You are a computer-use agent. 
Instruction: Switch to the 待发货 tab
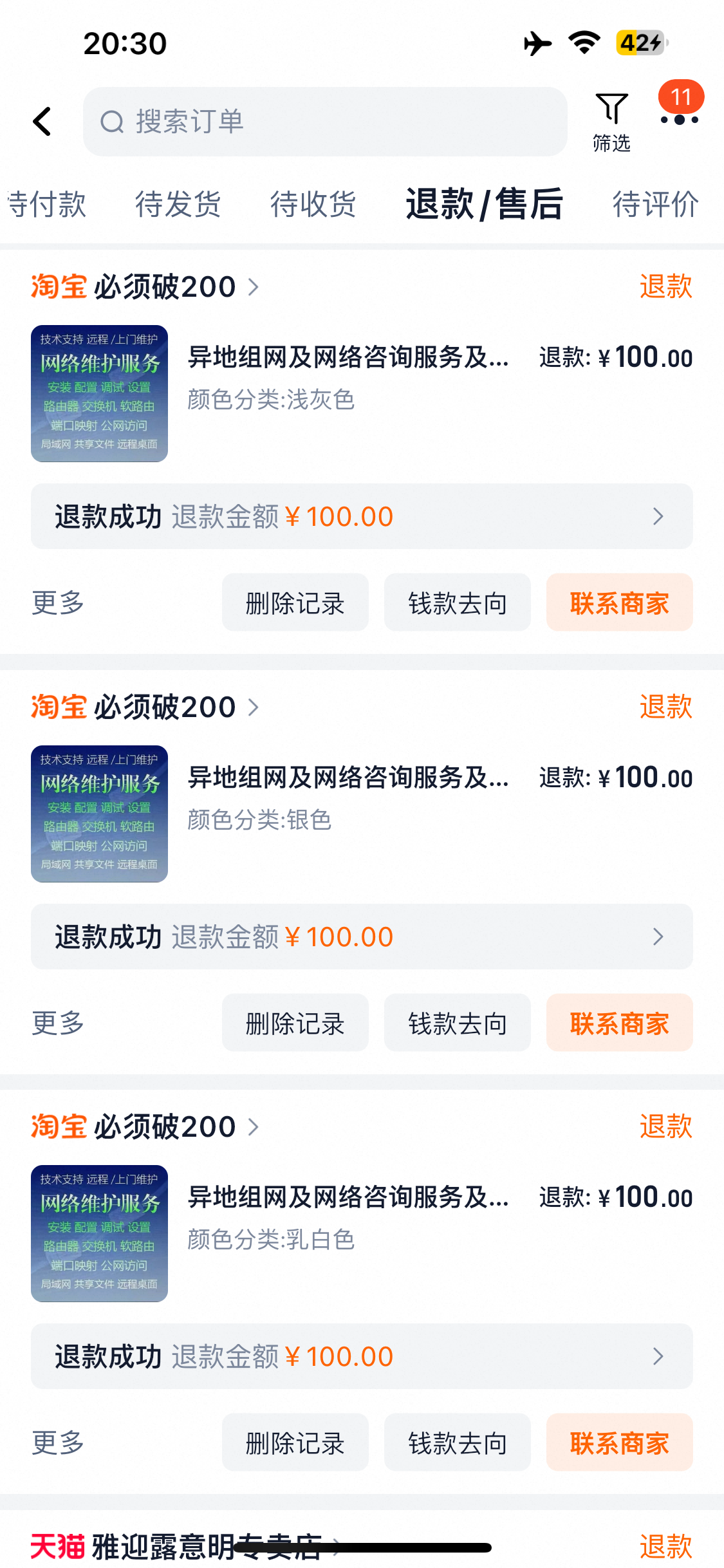(x=178, y=205)
